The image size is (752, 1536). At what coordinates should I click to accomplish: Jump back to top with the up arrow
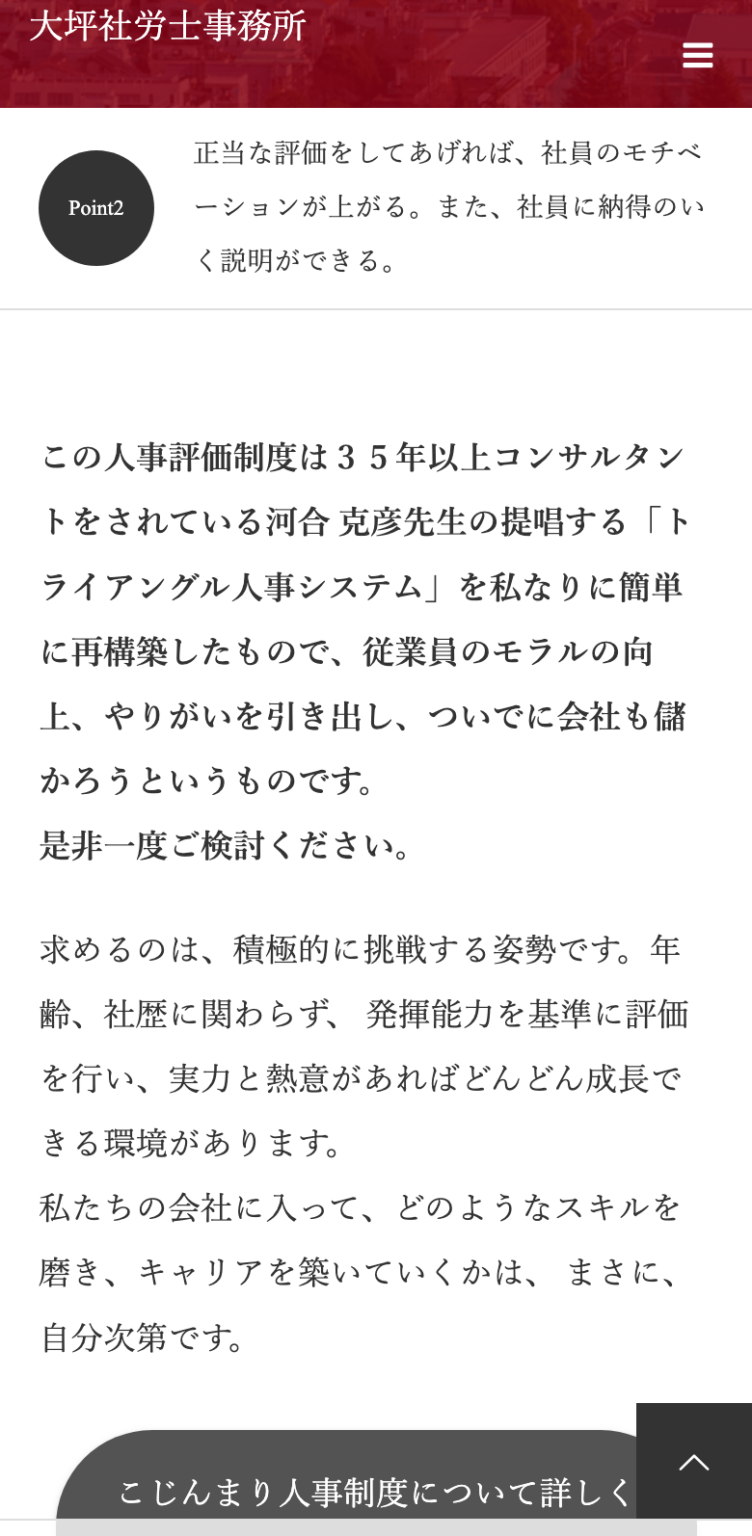(x=694, y=1461)
